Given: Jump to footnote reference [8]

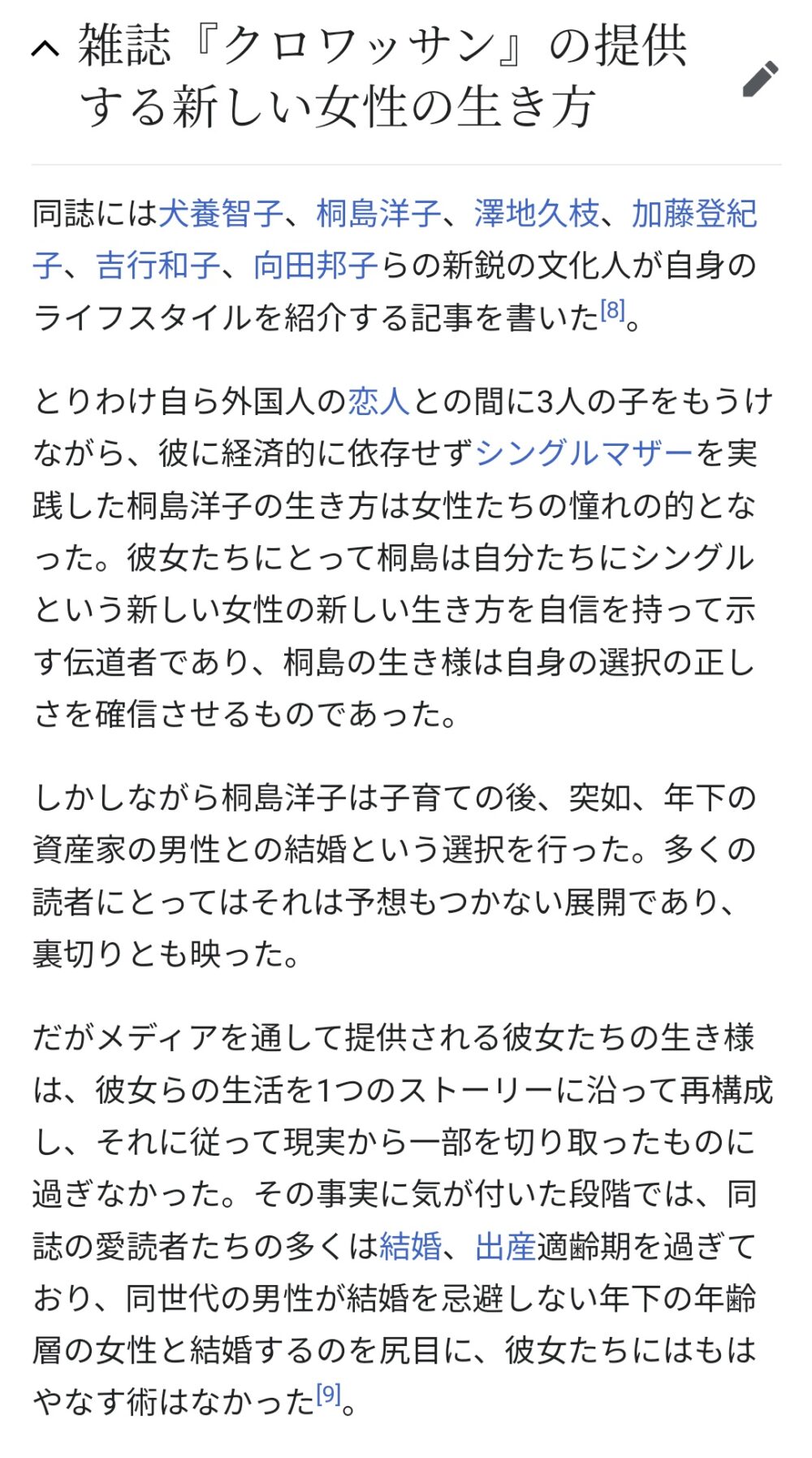Looking at the screenshot, I should 613,309.
